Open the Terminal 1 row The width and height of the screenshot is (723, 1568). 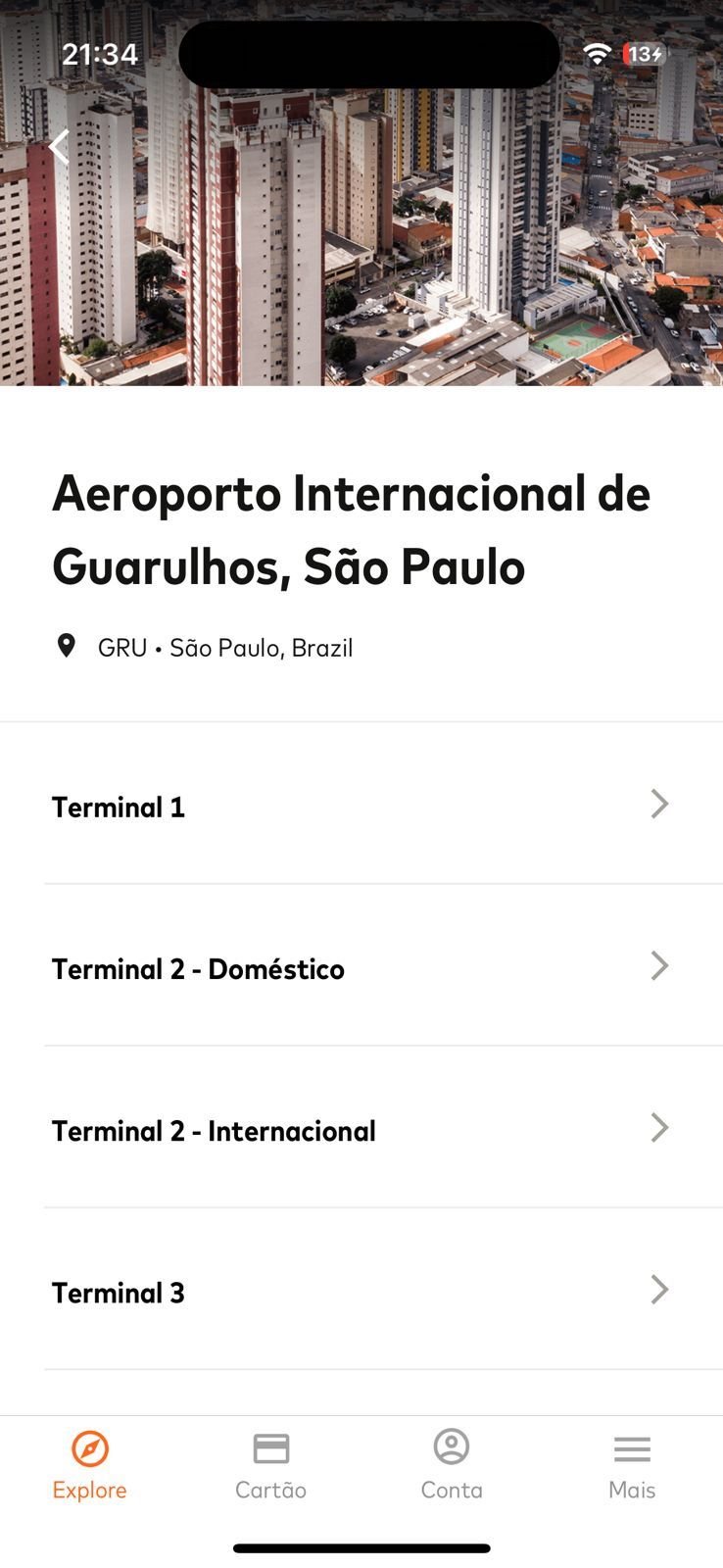click(x=361, y=805)
